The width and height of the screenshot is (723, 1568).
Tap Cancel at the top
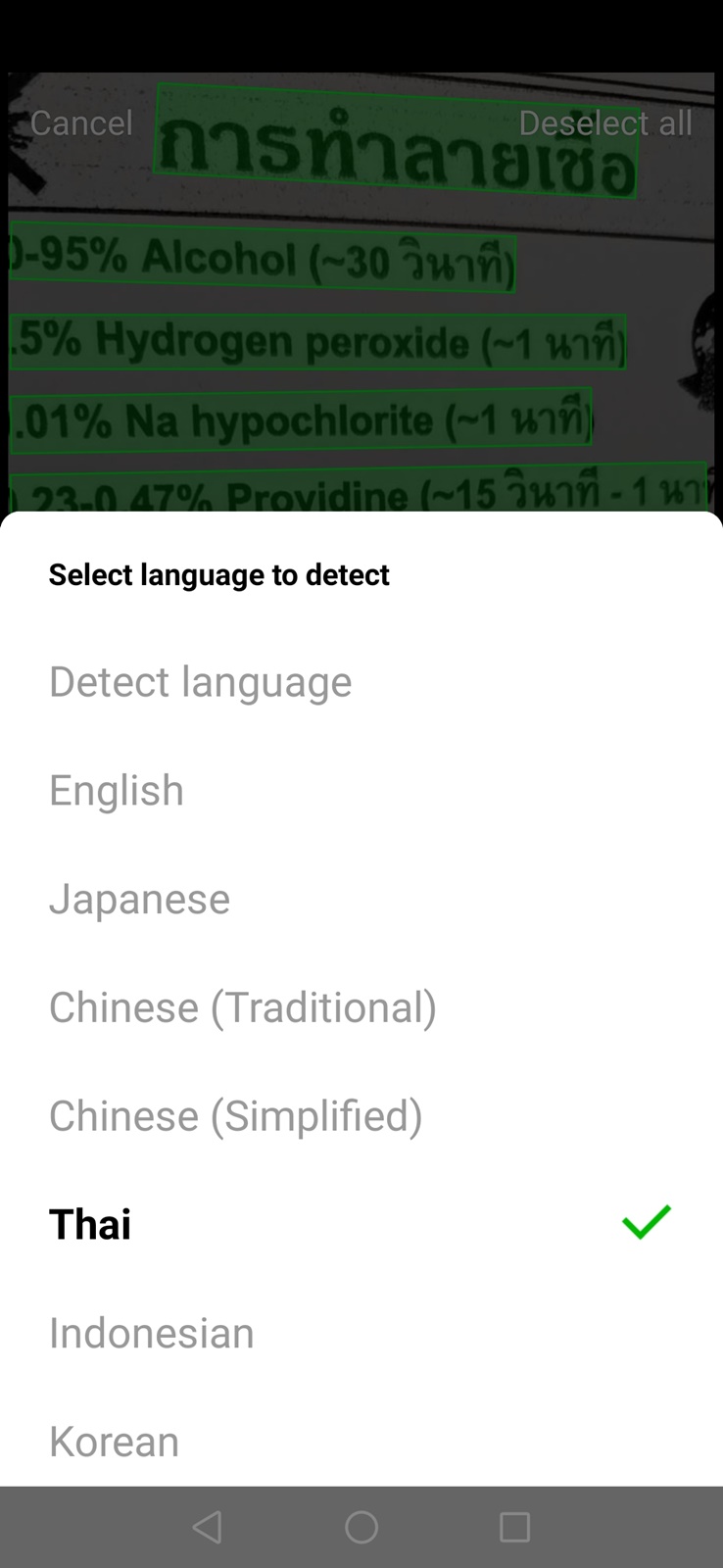pos(81,122)
